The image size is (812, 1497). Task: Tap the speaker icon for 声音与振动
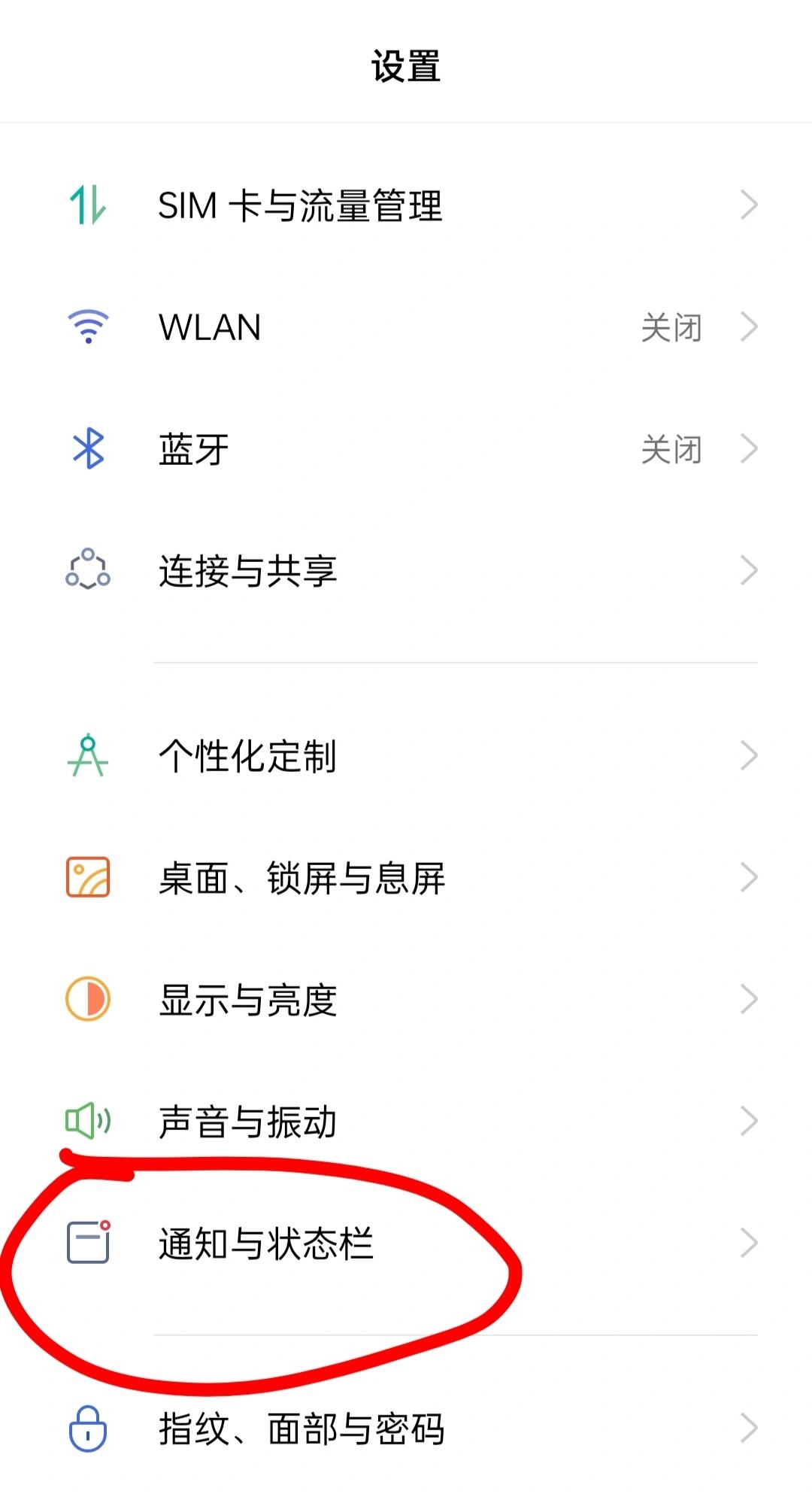(x=88, y=1121)
